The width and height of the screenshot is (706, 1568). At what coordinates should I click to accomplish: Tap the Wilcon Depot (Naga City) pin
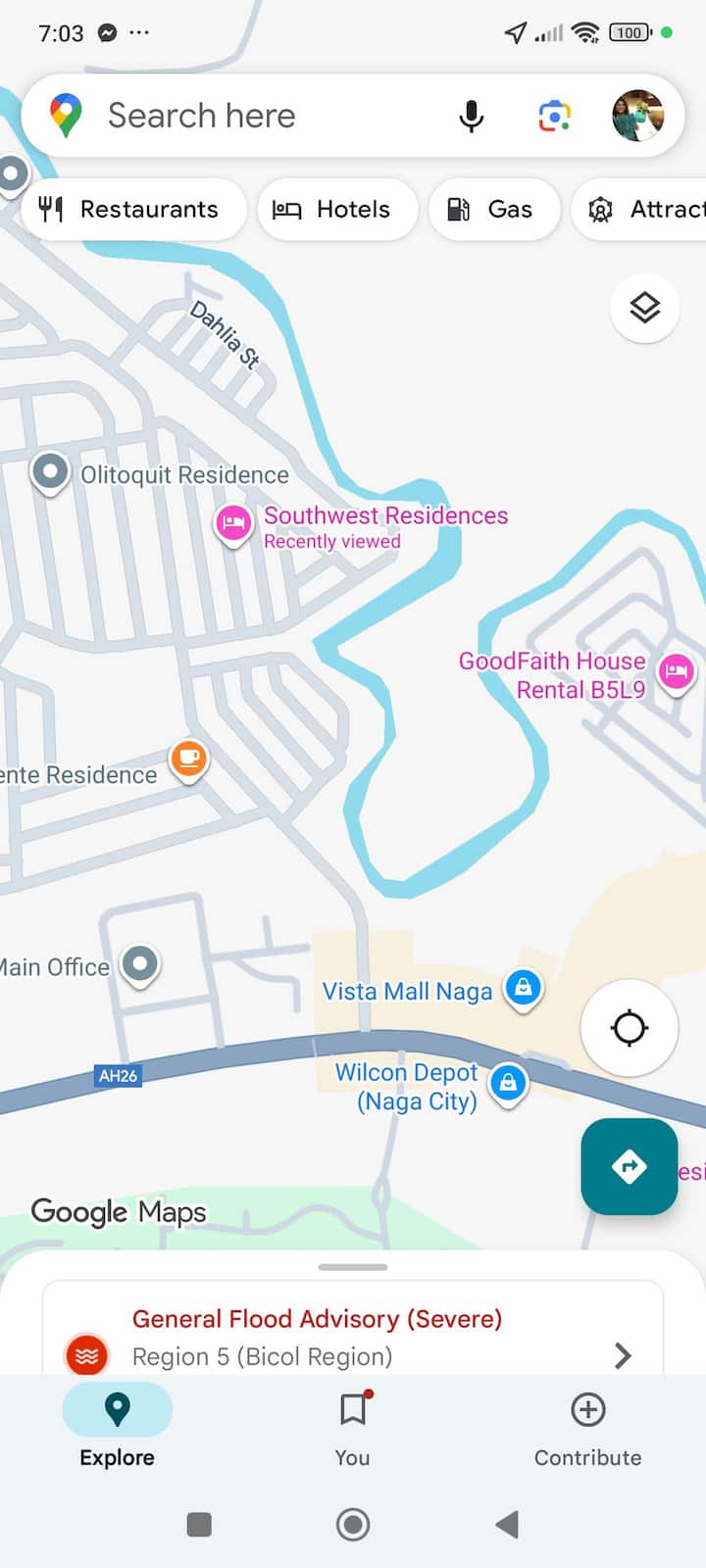[x=507, y=1082]
